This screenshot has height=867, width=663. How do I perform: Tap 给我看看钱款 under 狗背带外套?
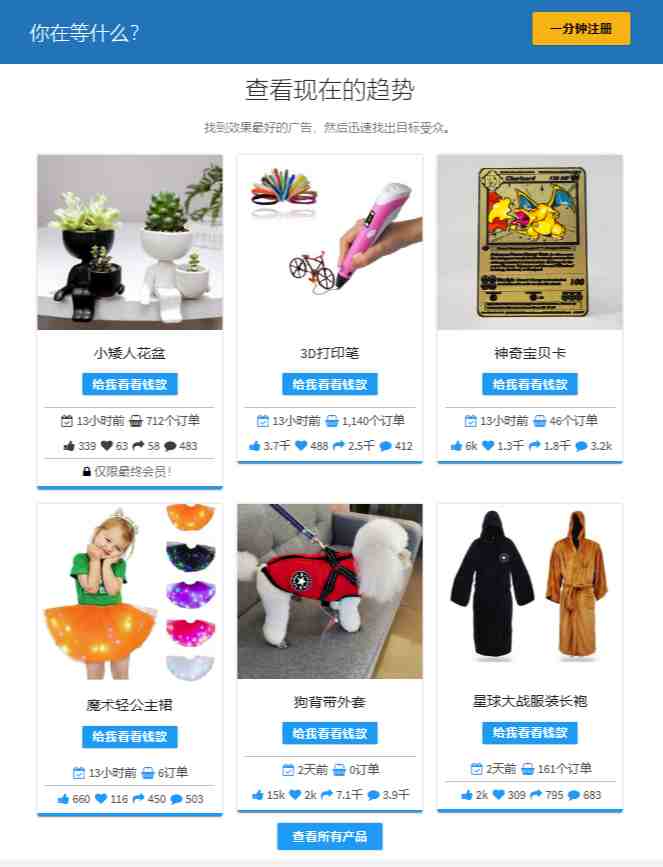[330, 734]
